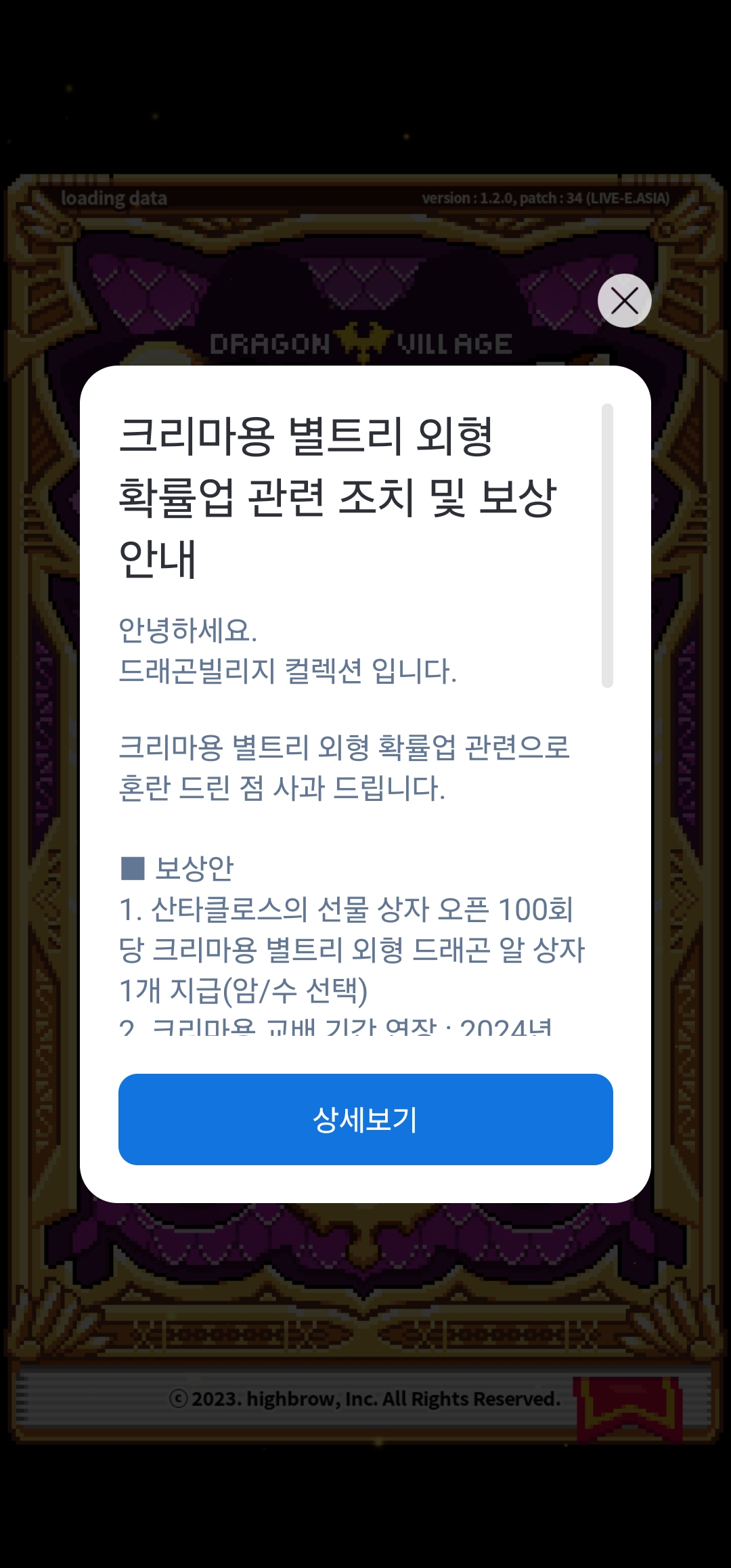This screenshot has width=731, height=1568.
Task: Tap the 상세보기 button to view details
Action: click(x=365, y=1119)
